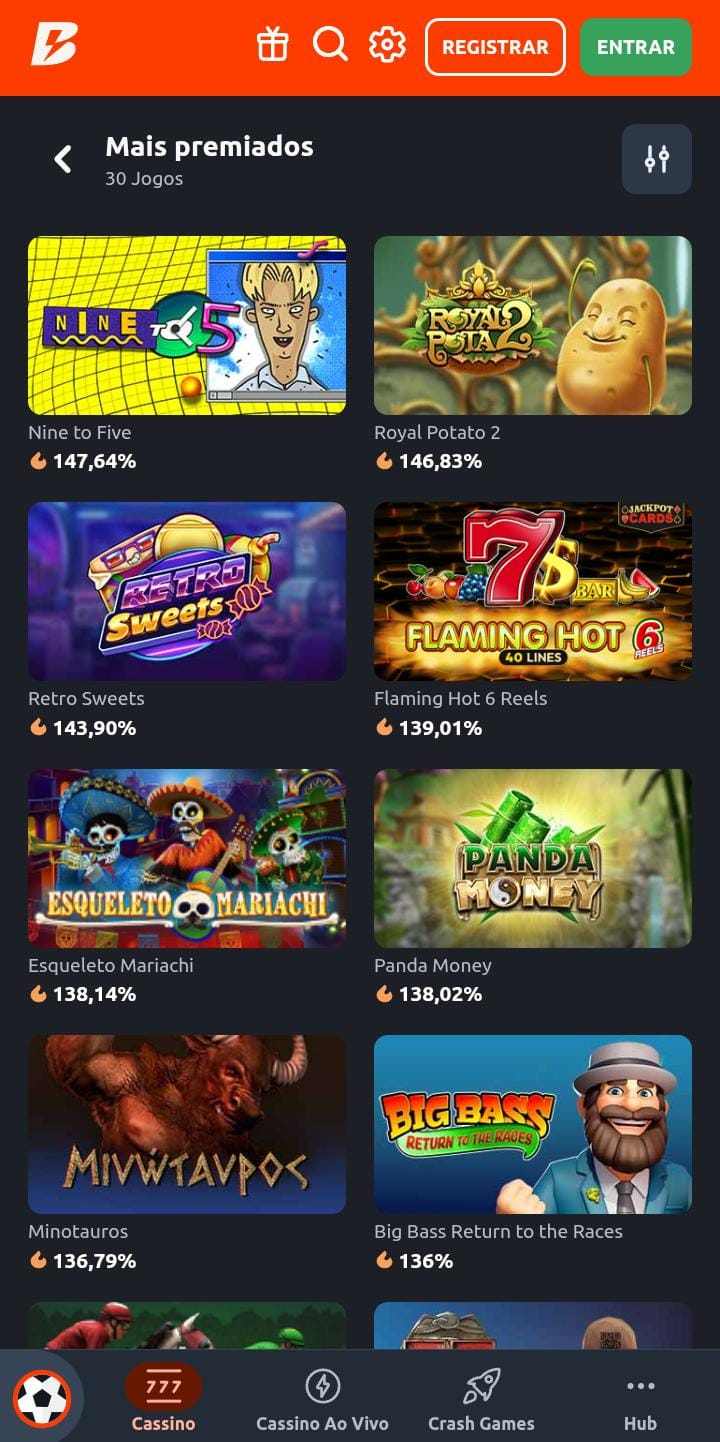Tap the REGISTRAR button
Screen dimensions: 720x1442
click(x=495, y=47)
